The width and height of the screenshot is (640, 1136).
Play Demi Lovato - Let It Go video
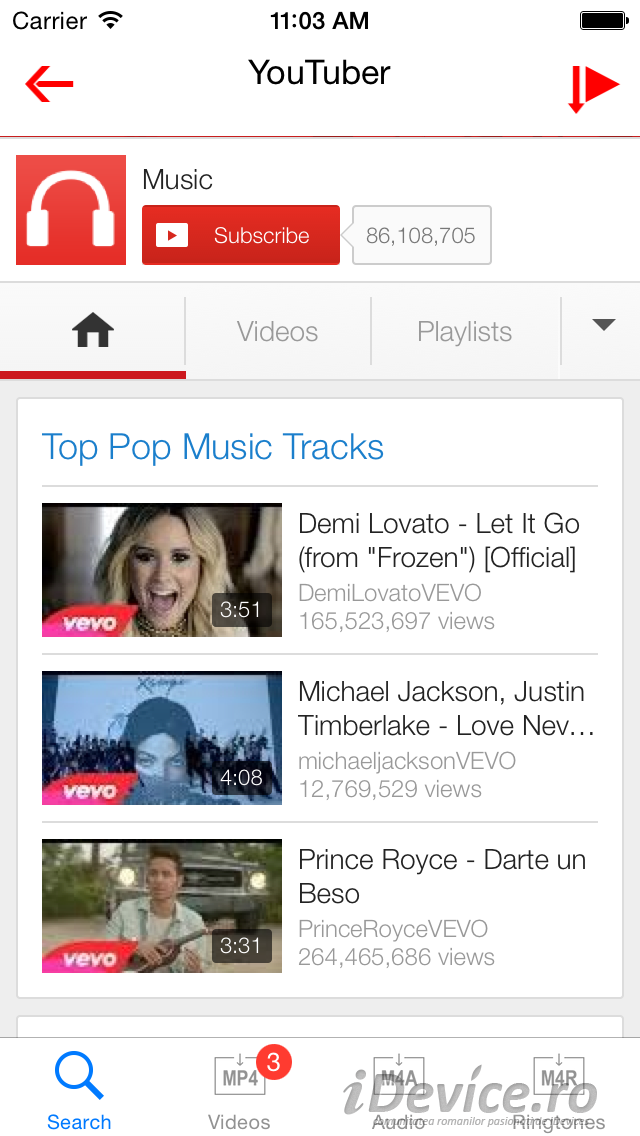point(162,570)
